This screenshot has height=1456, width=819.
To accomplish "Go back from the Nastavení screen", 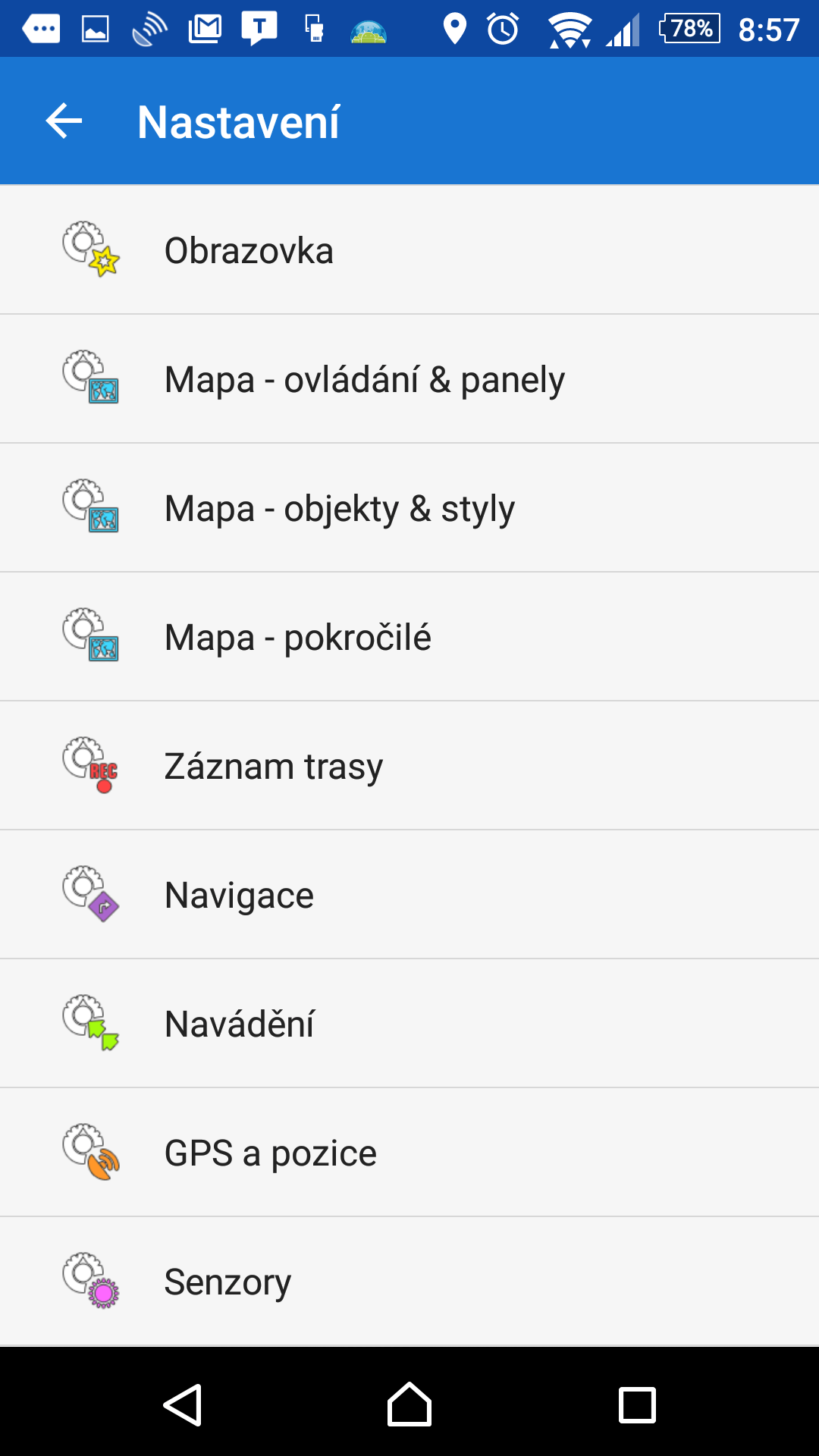I will (x=64, y=121).
